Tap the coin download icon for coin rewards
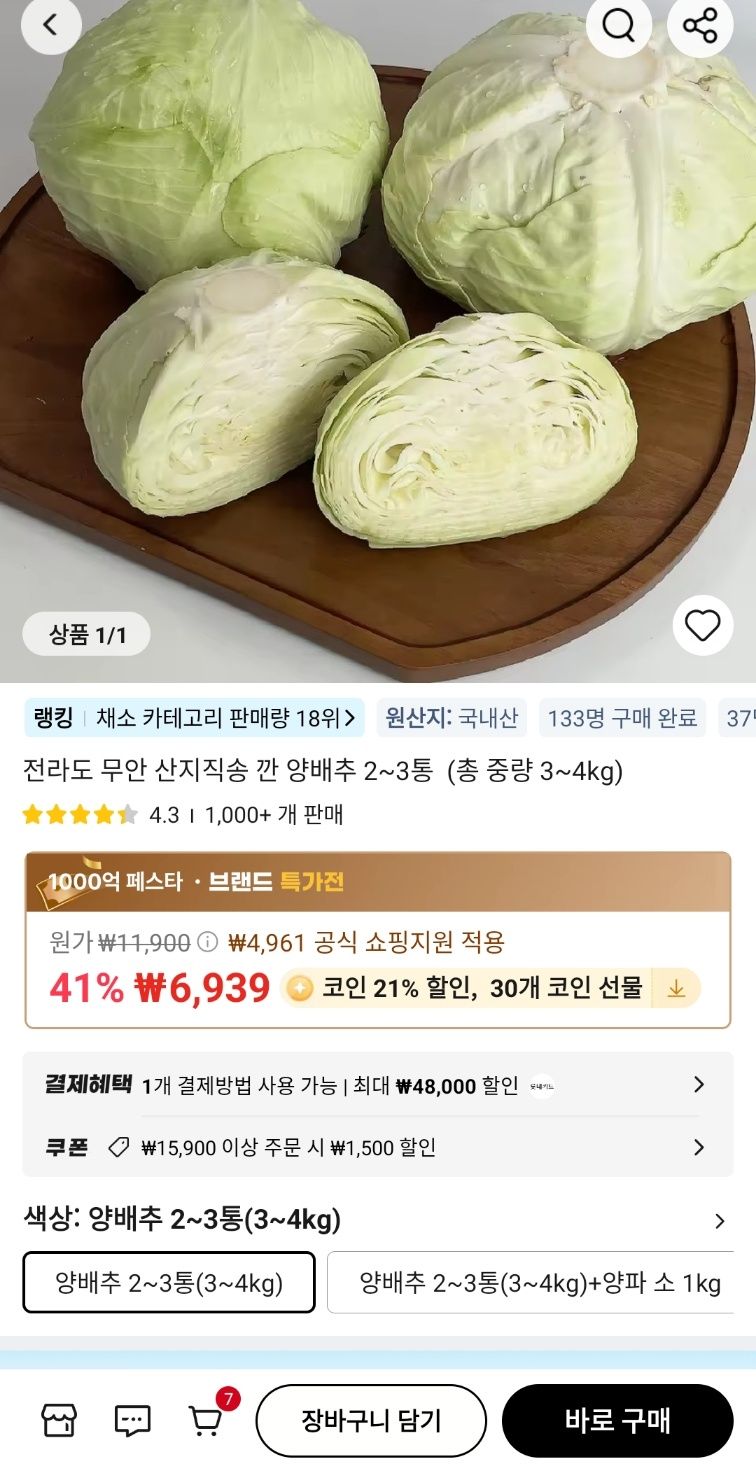 click(677, 988)
